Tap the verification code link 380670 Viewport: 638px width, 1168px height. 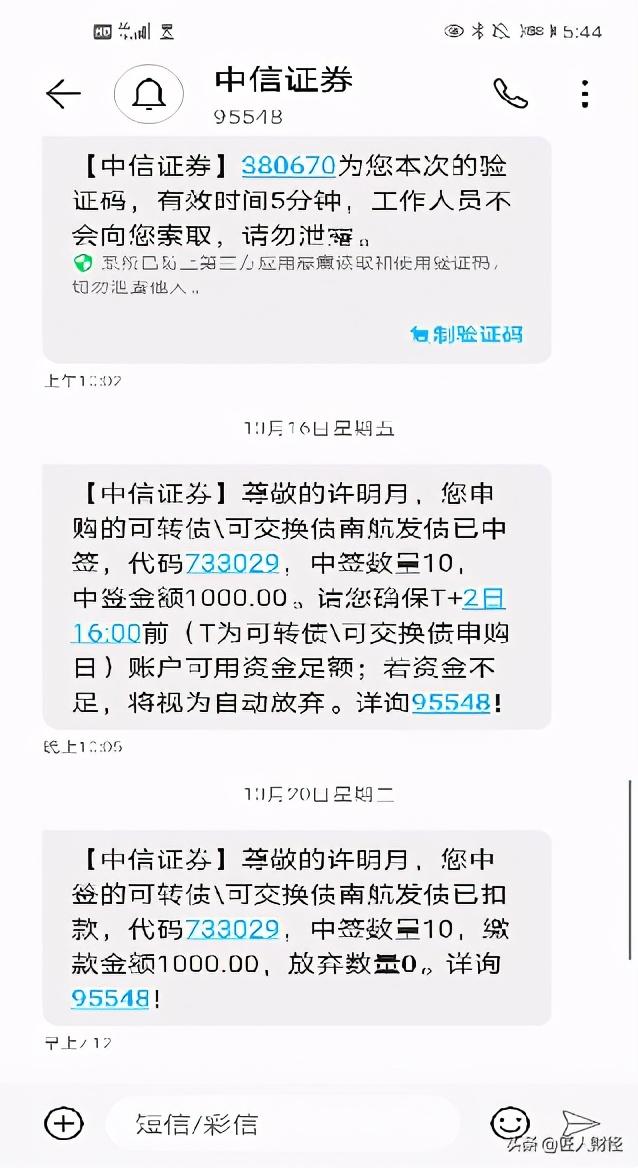[289, 165]
